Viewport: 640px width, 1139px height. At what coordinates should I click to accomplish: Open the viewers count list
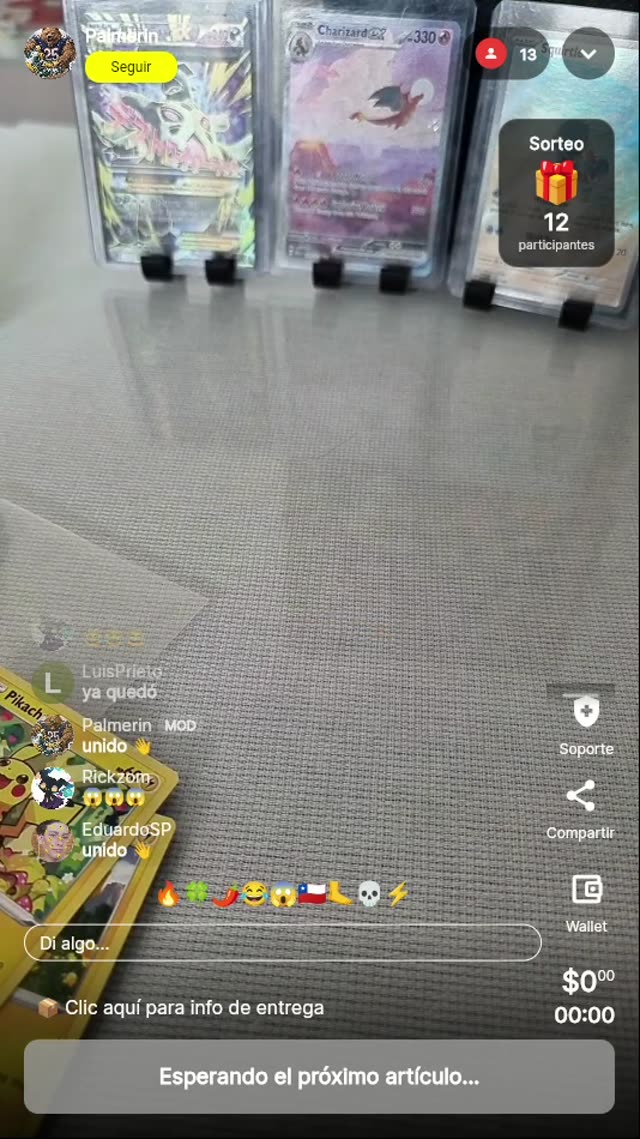coord(510,54)
